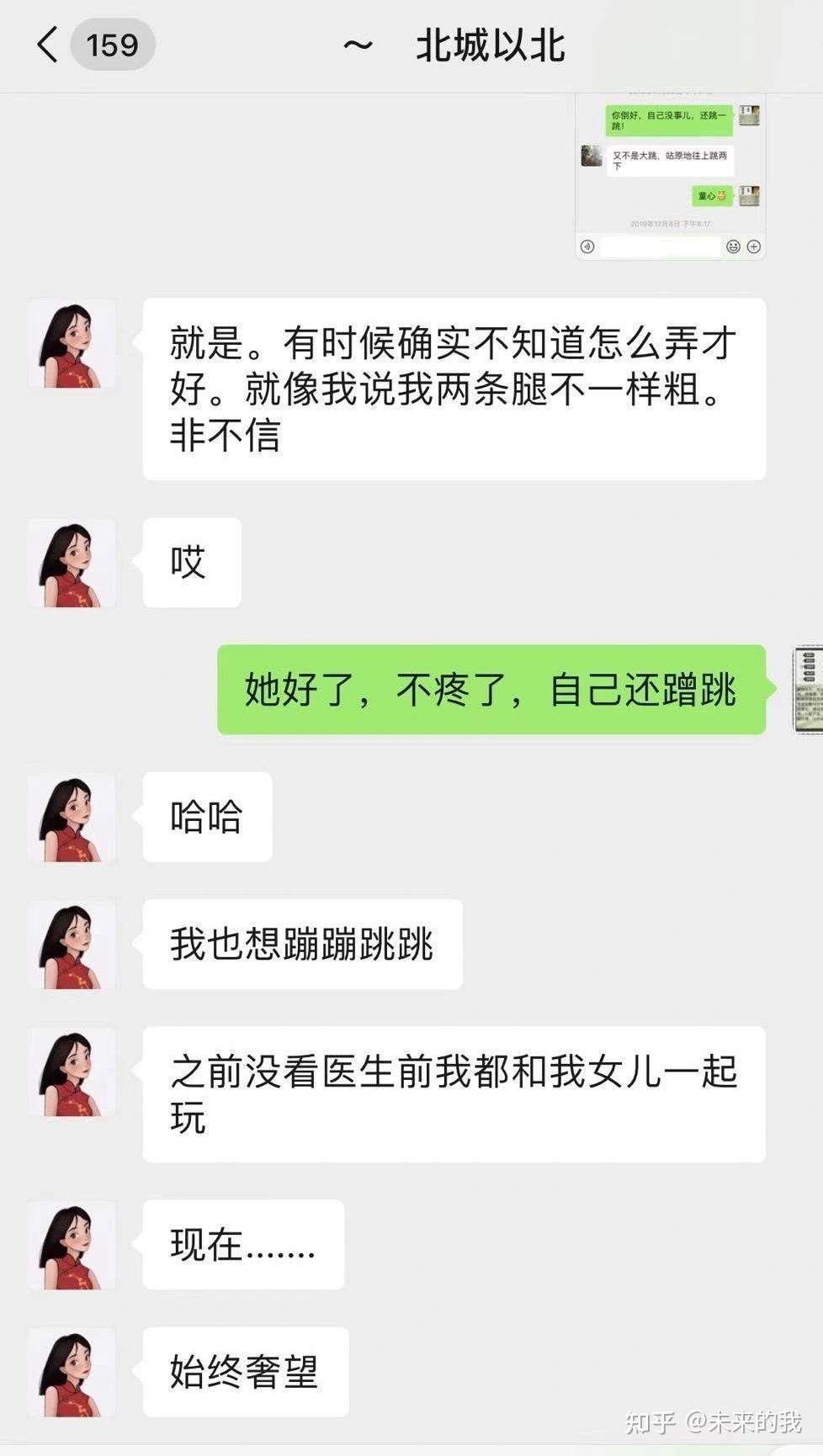Open contact avatar beside the 哎 message
The height and width of the screenshot is (1456, 823).
click(72, 563)
